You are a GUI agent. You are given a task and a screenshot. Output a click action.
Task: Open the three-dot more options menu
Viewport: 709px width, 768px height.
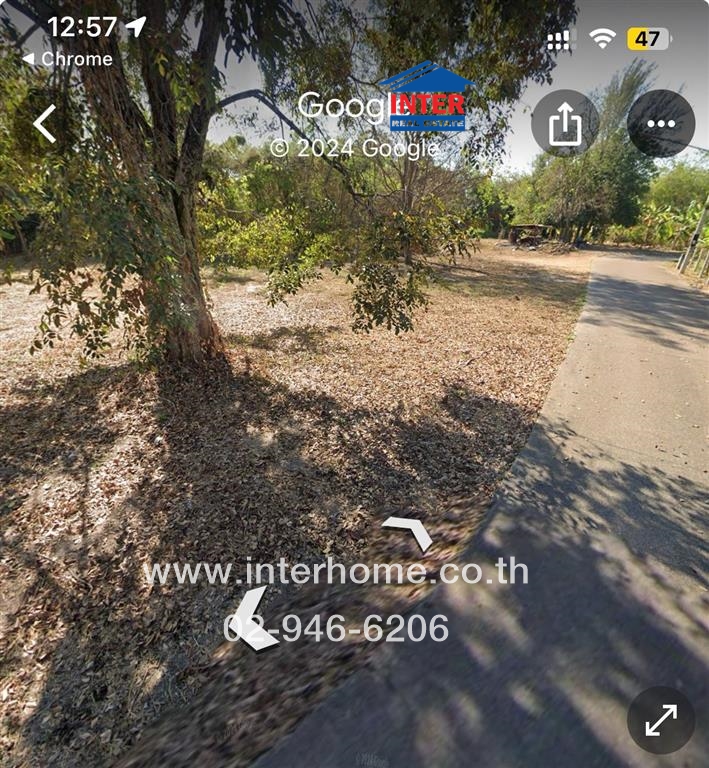[x=661, y=124]
